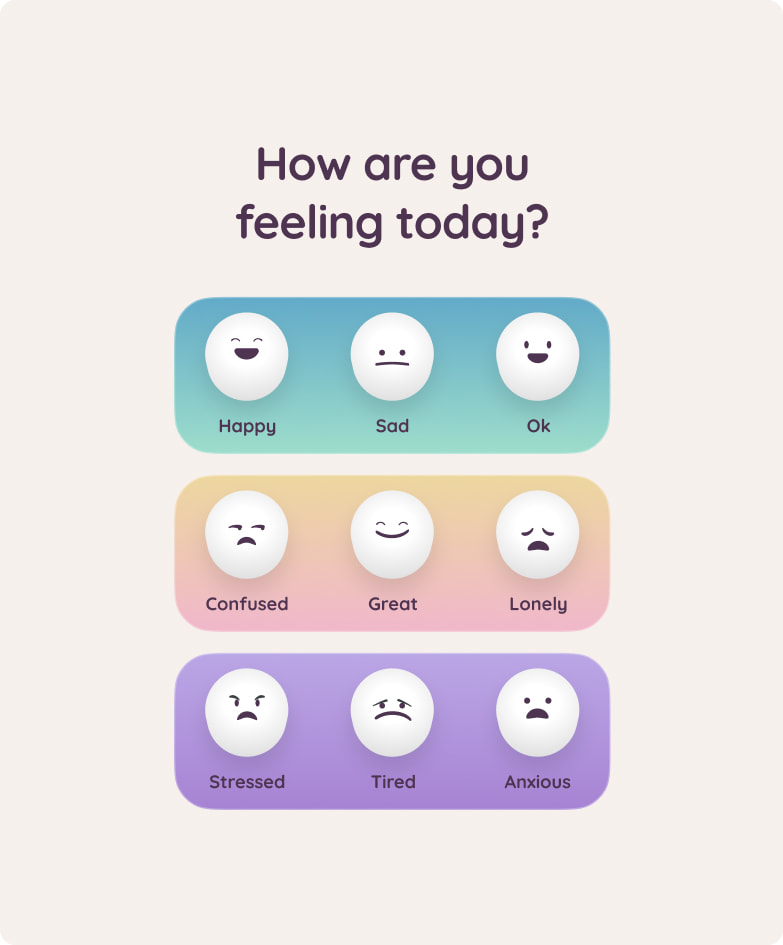The width and height of the screenshot is (783, 945).
Task: Select the Confused mood option
Action: (x=247, y=535)
